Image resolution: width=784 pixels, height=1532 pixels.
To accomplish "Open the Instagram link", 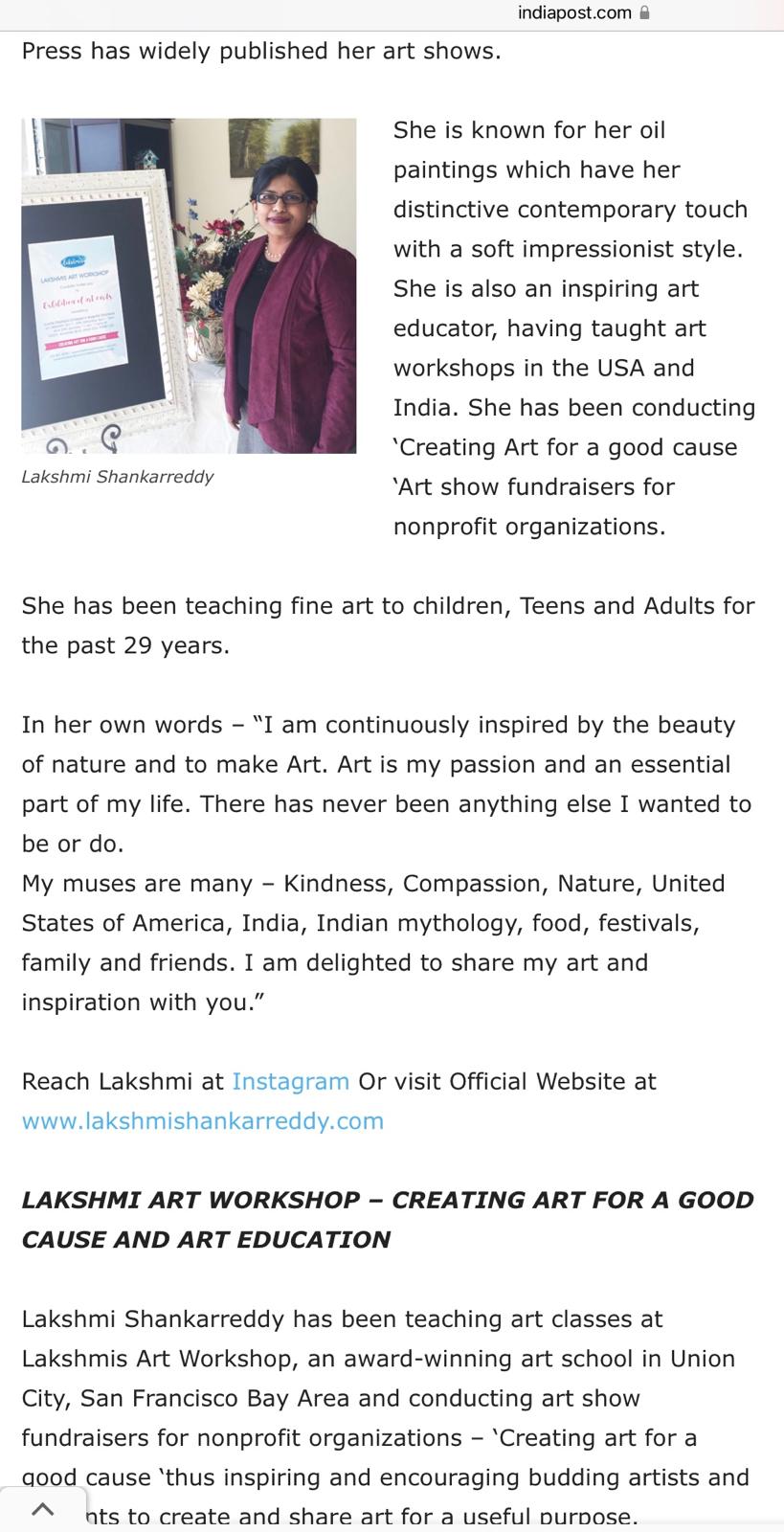I will [x=290, y=1082].
